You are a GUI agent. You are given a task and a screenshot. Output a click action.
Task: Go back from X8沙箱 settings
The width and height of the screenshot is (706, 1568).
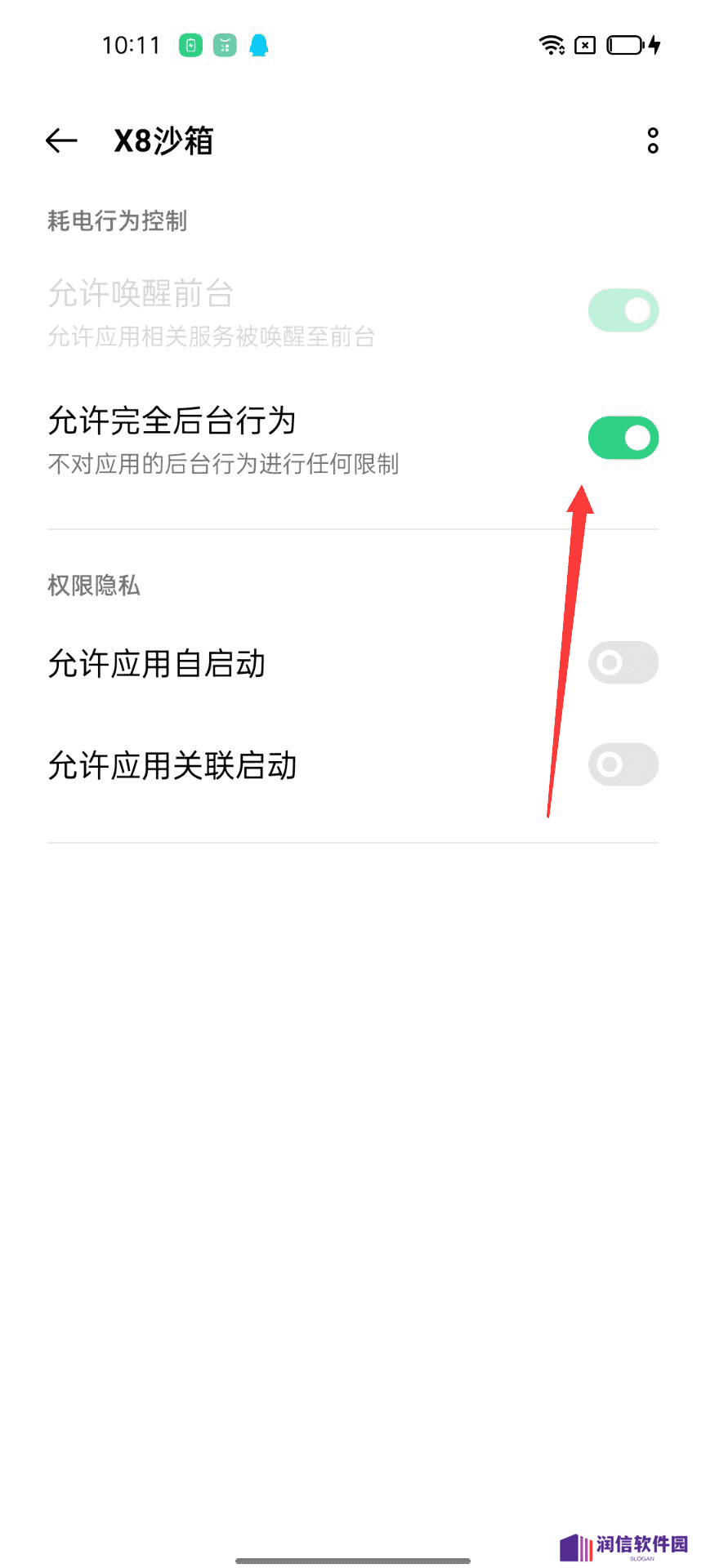[x=61, y=140]
